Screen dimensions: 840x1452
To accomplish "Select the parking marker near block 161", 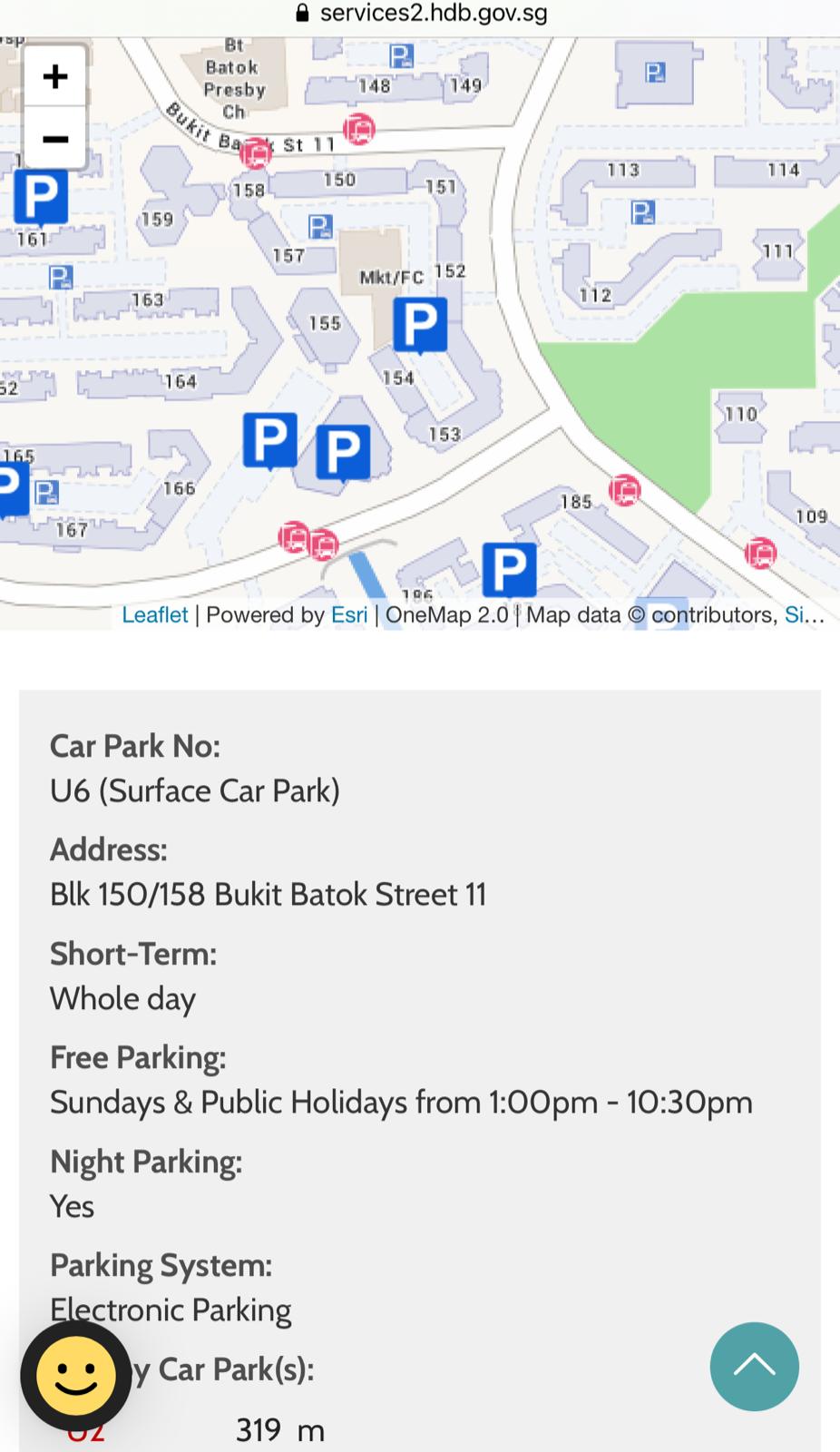I will tap(41, 196).
